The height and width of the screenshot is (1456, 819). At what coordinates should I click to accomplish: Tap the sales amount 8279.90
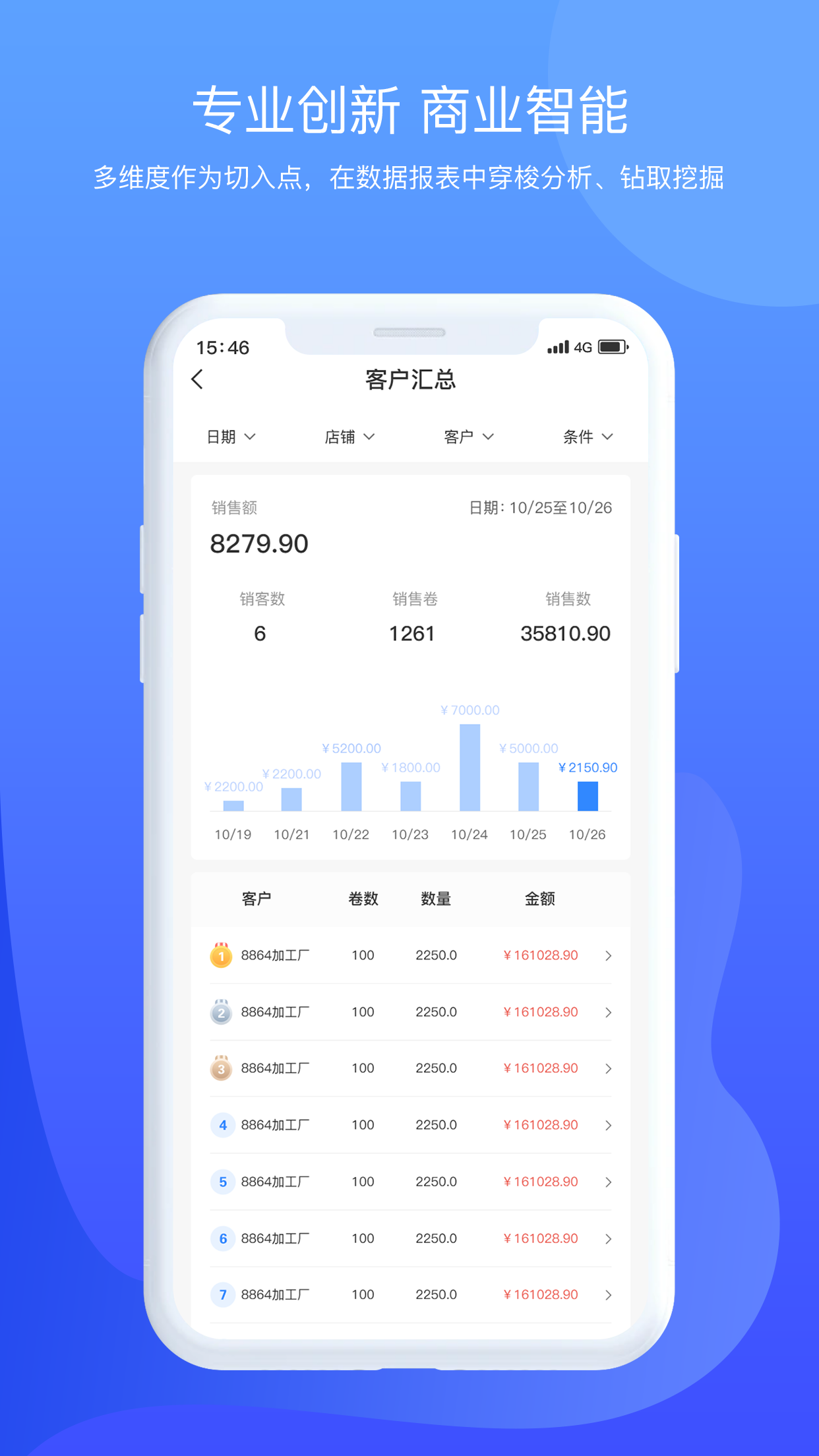pyautogui.click(x=260, y=543)
